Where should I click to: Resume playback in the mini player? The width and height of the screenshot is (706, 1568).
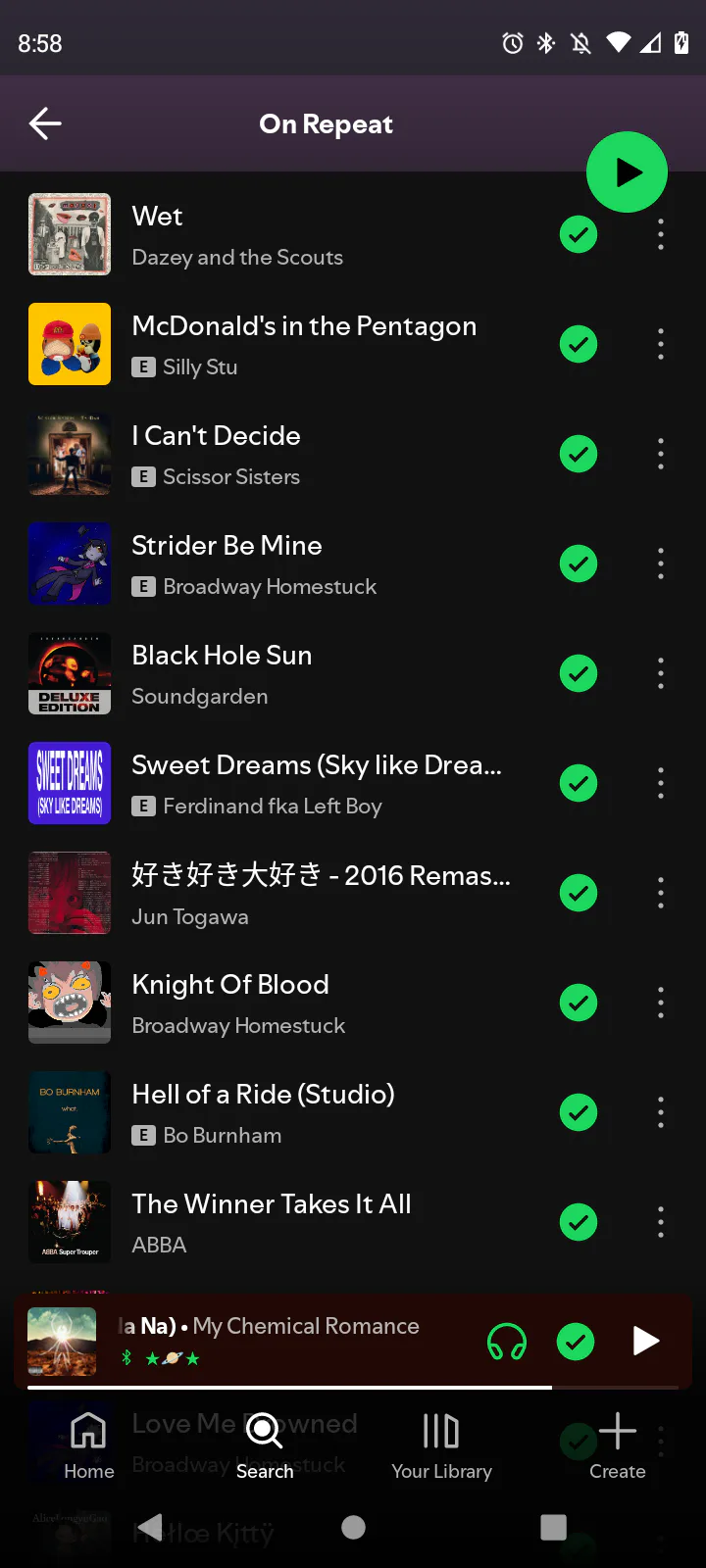[645, 1341]
